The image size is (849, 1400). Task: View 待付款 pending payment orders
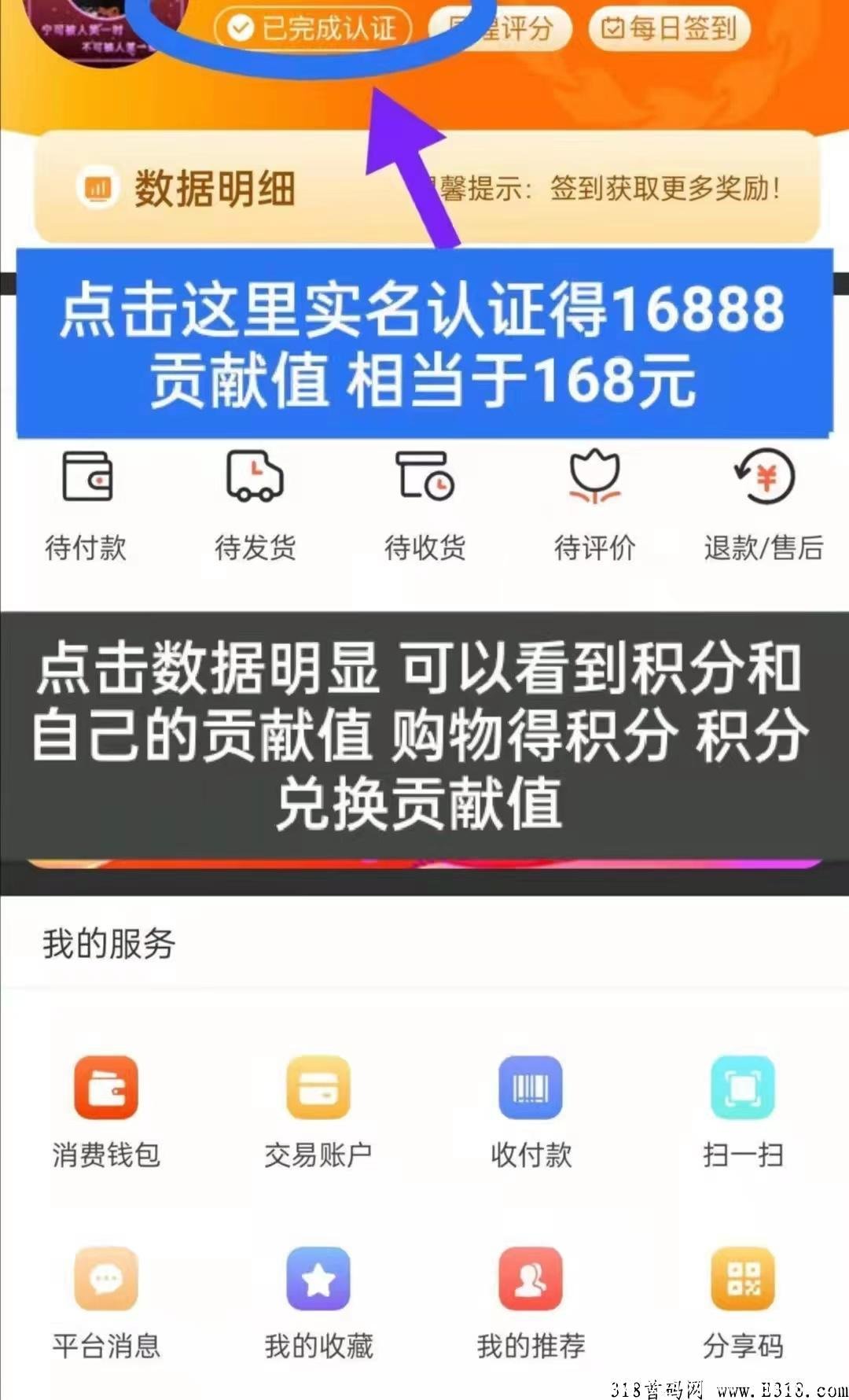86,503
